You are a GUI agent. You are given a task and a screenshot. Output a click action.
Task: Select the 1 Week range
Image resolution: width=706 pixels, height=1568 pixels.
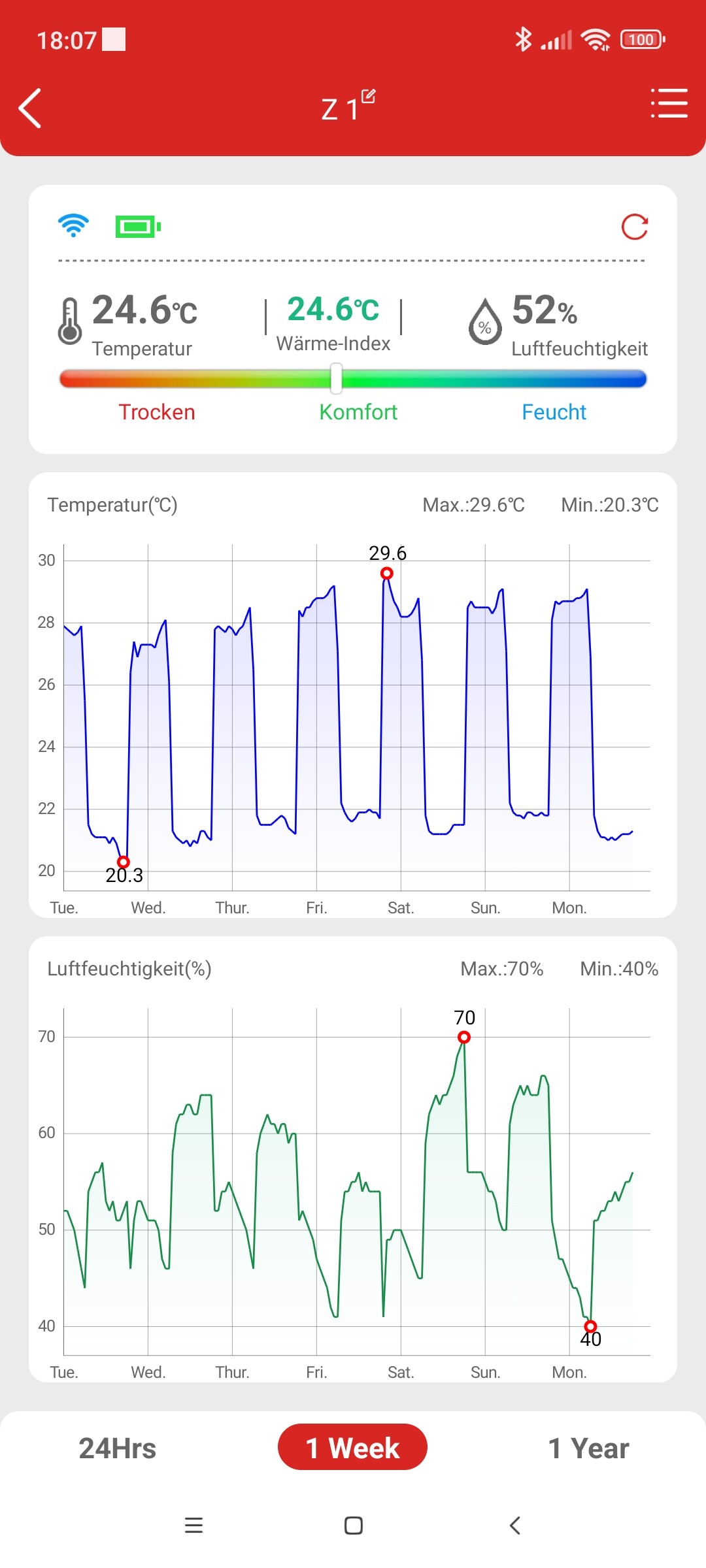tap(352, 1447)
